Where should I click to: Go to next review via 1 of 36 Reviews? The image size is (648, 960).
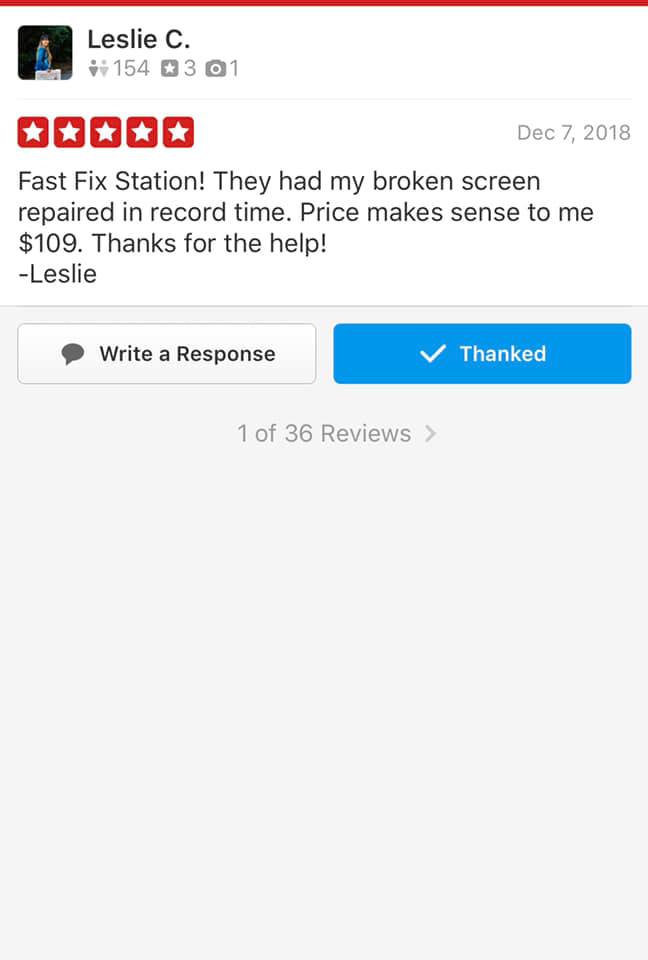[336, 434]
